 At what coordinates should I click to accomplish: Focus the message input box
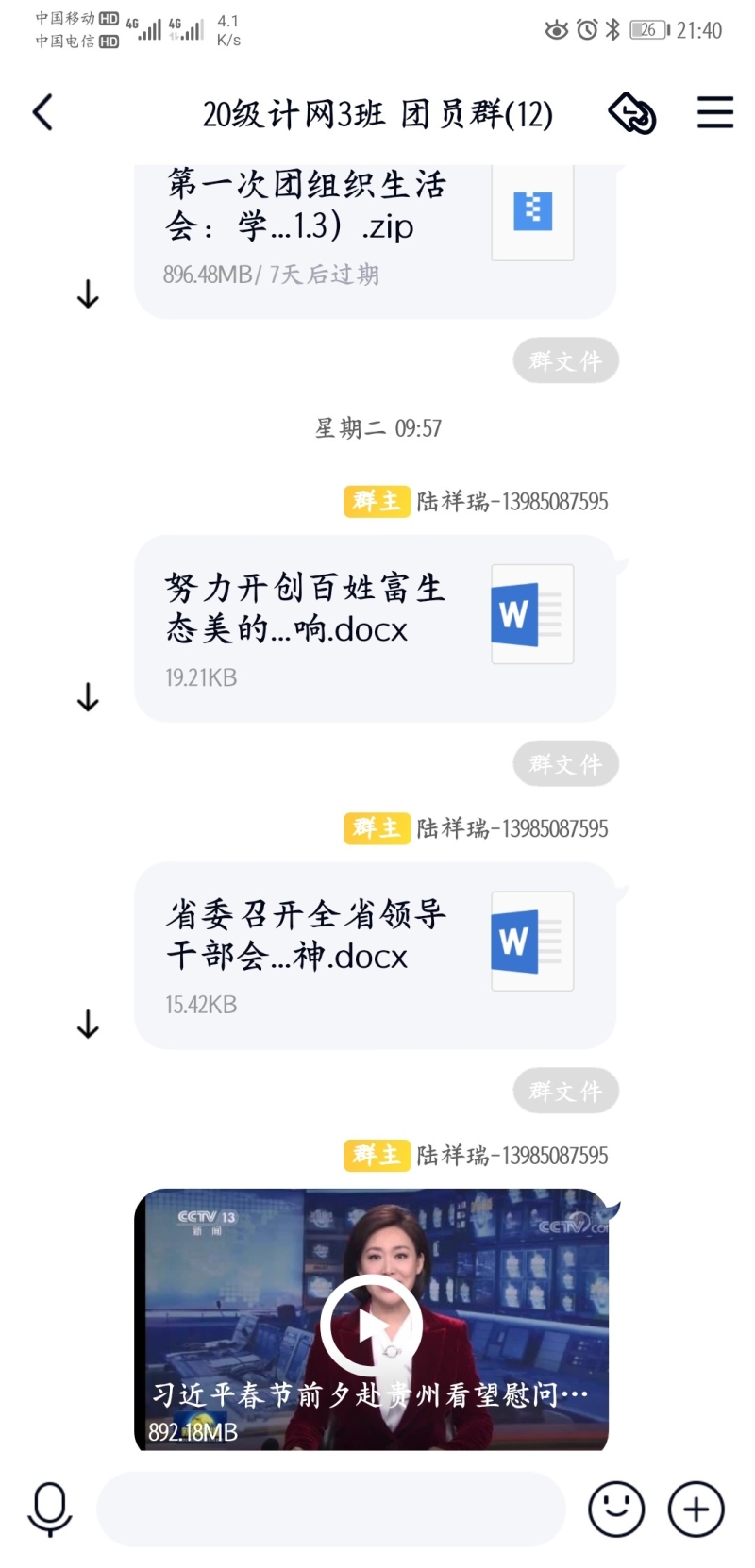[x=330, y=1509]
